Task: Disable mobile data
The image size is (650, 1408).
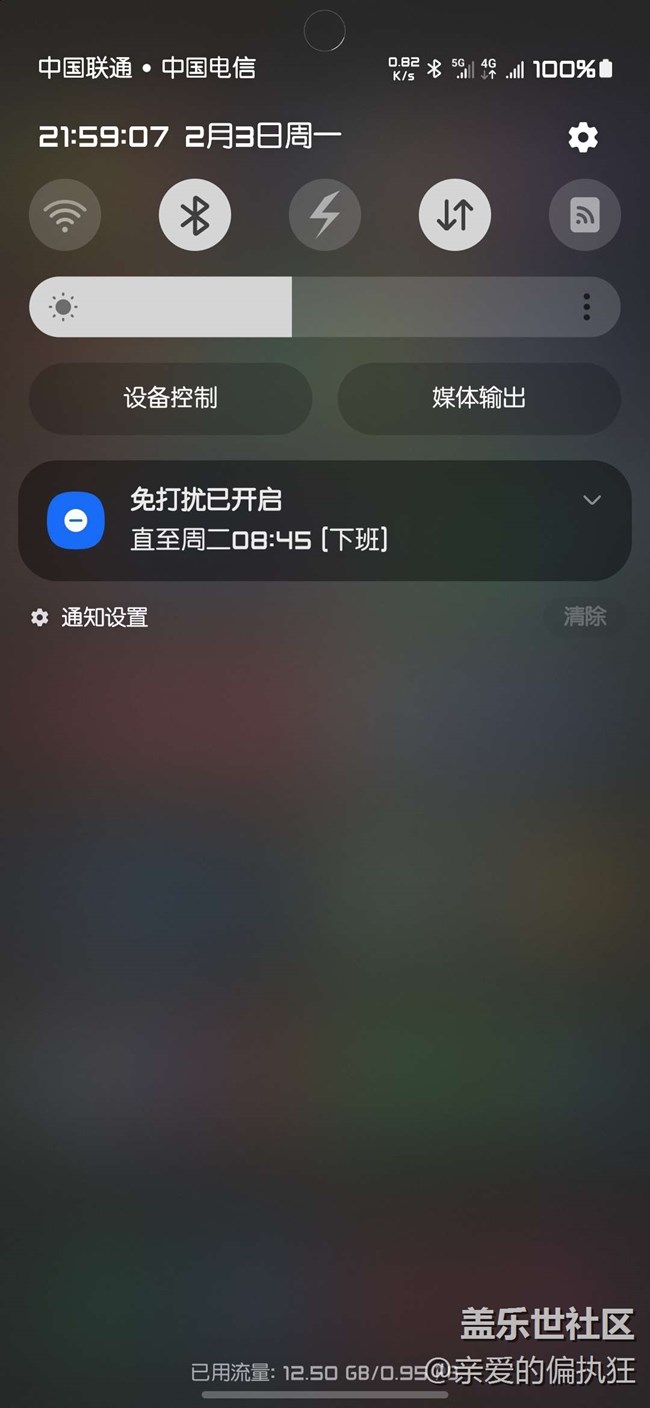Action: tap(455, 215)
